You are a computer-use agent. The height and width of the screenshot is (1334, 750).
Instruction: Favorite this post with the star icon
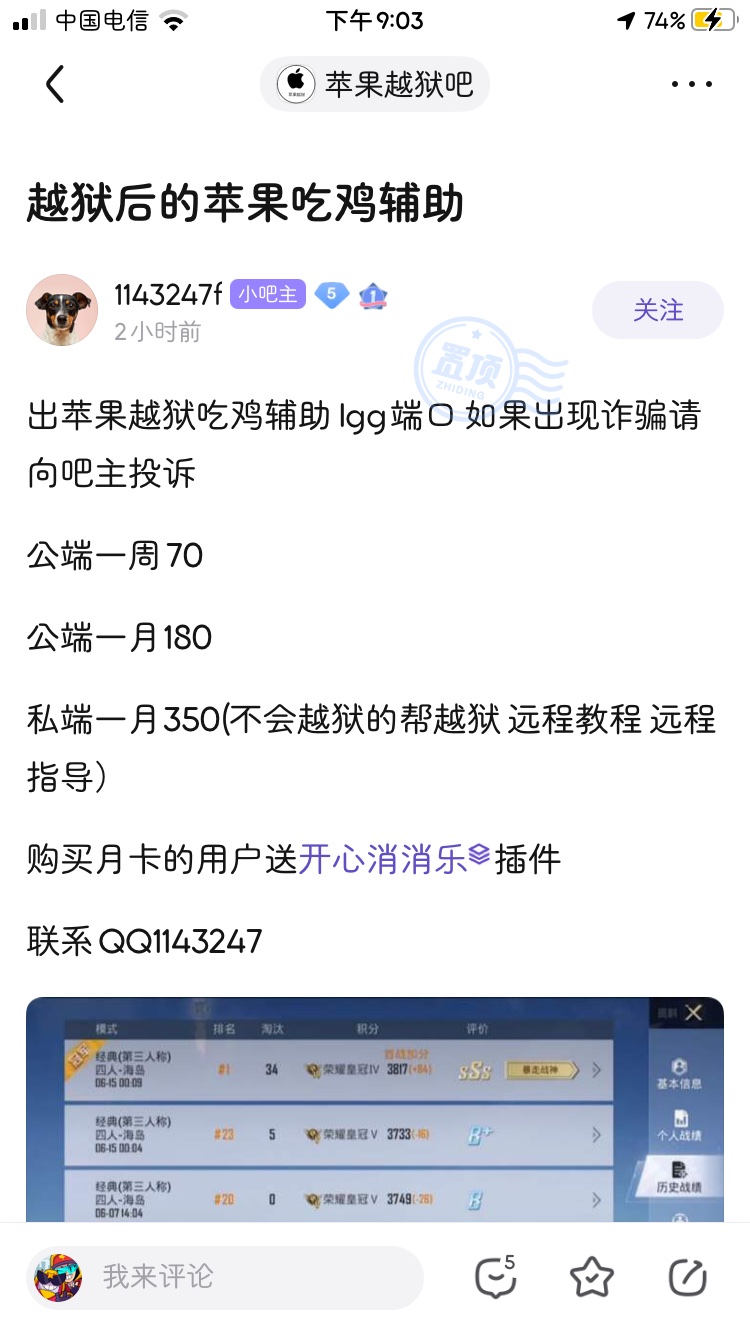[591, 1277]
